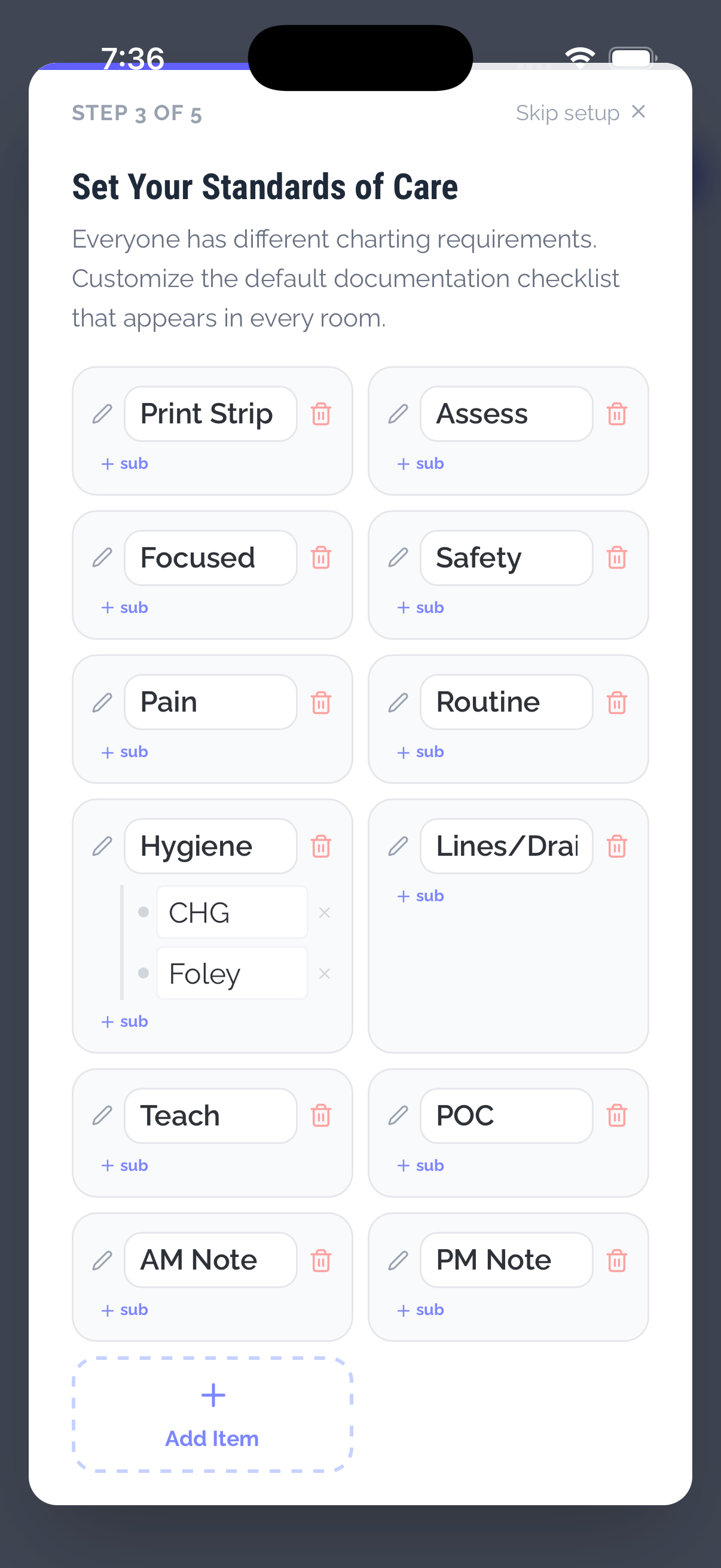Edit the Foley sub-item text field

pos(232,974)
